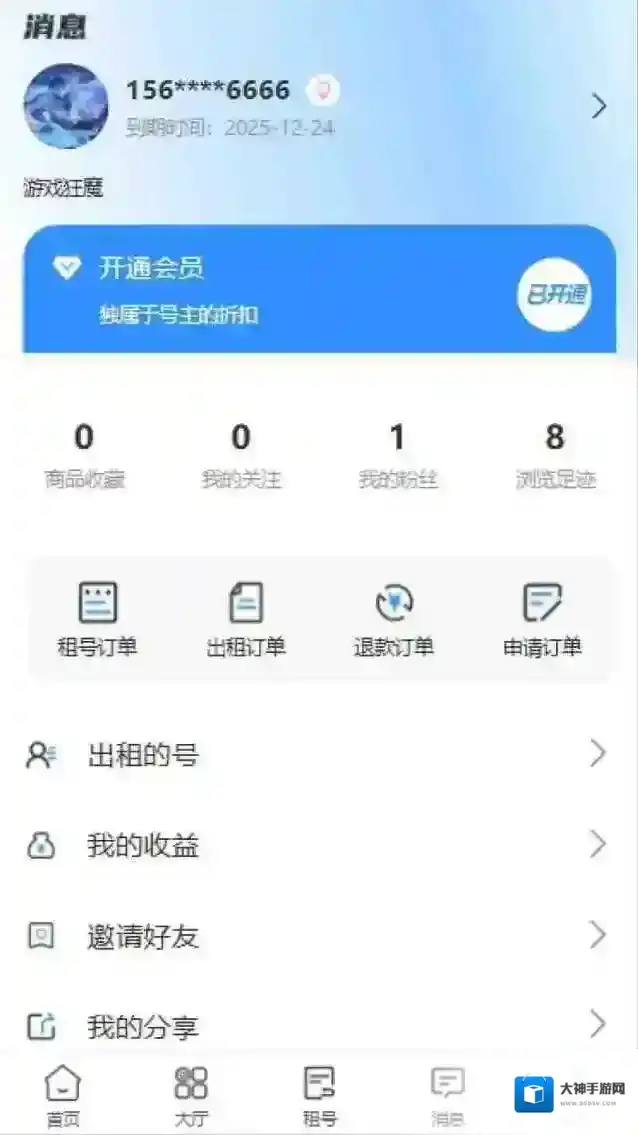Image resolution: width=638 pixels, height=1135 pixels.
Task: Open 商品收藏 list
Action: [84, 455]
